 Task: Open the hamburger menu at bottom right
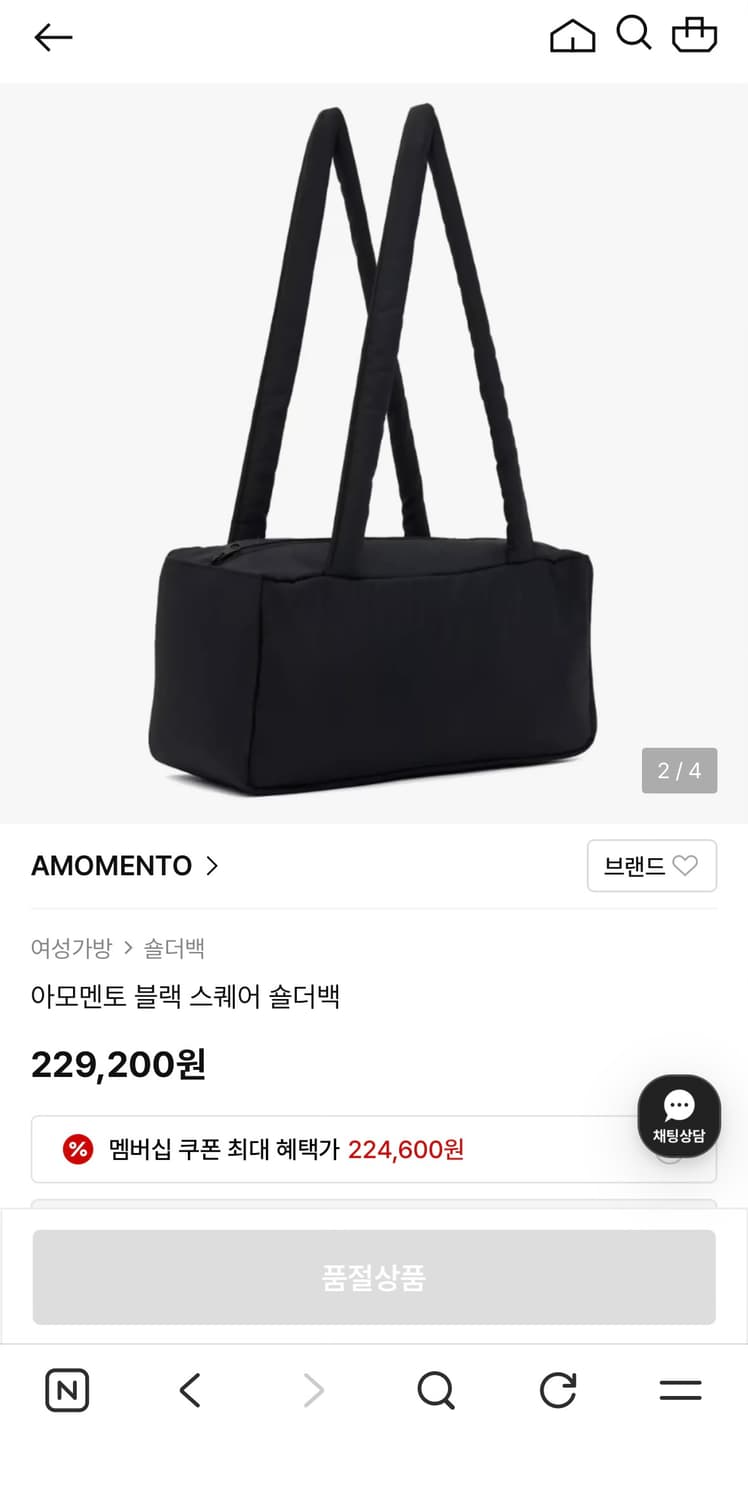click(680, 1390)
